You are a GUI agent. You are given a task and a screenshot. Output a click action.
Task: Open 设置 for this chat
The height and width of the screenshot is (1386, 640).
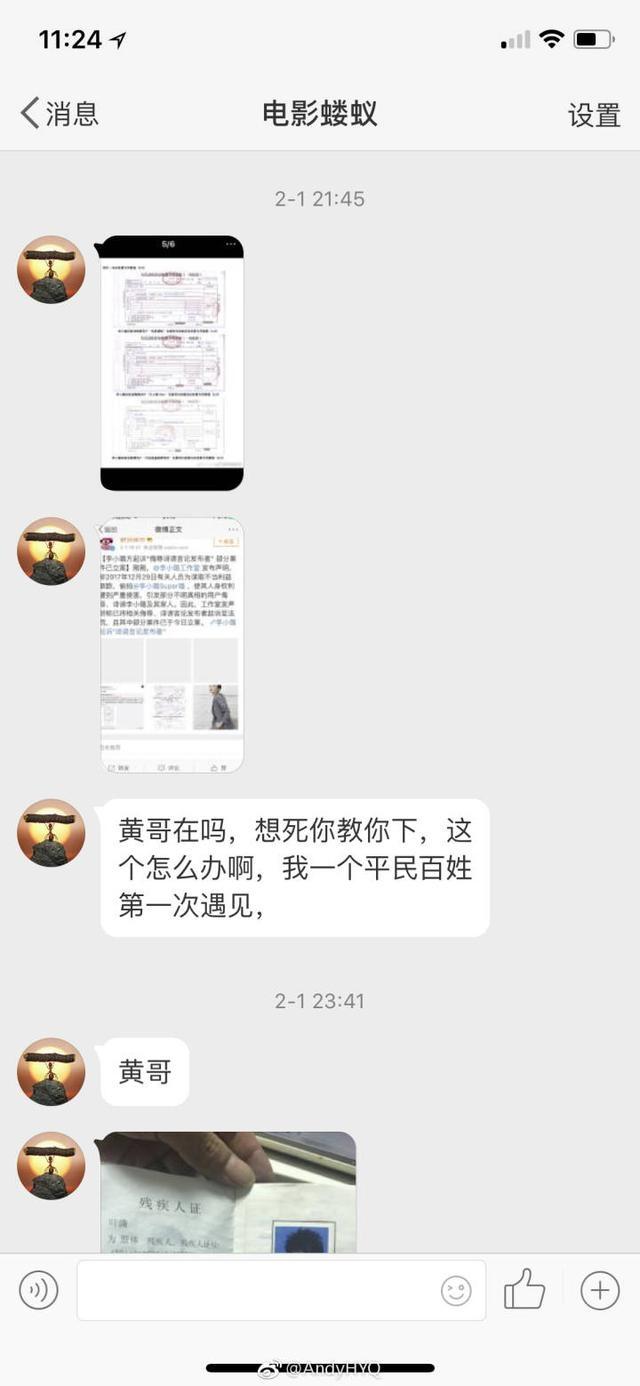[594, 115]
